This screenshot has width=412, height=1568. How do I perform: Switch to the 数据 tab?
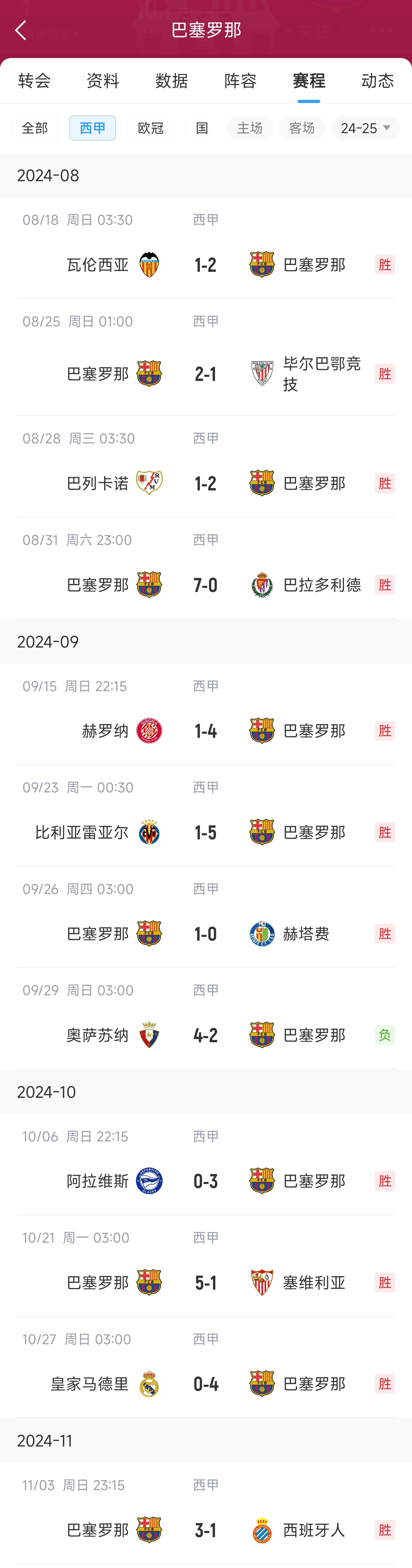172,81
